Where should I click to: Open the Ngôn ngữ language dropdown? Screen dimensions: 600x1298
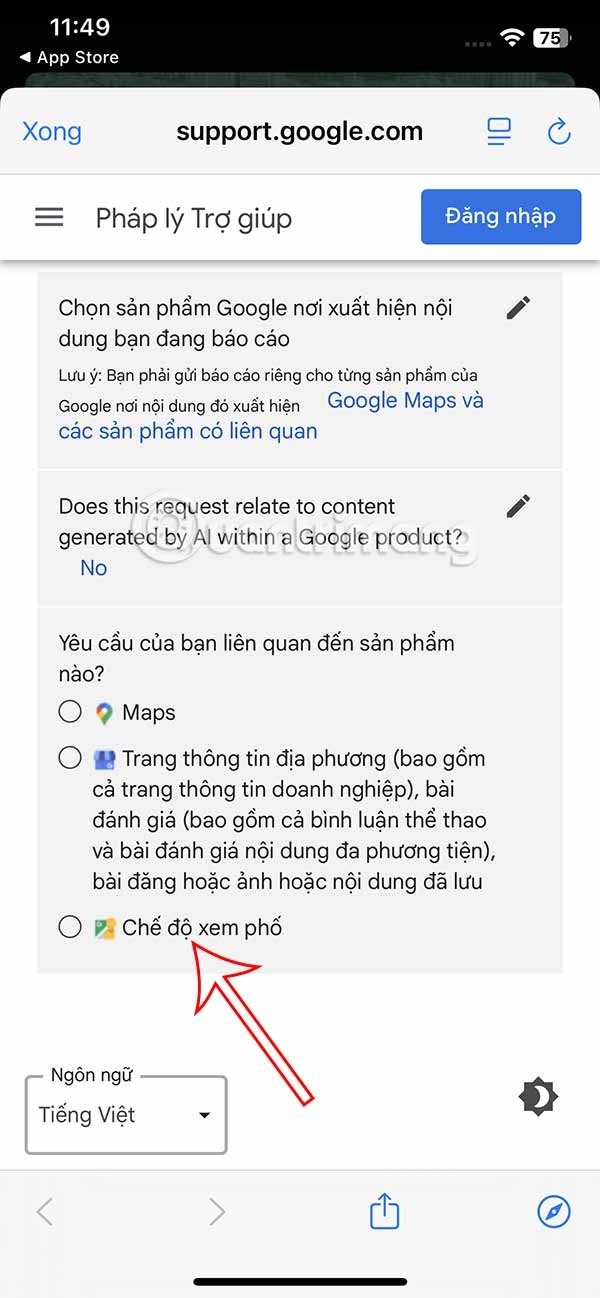[x=126, y=1115]
